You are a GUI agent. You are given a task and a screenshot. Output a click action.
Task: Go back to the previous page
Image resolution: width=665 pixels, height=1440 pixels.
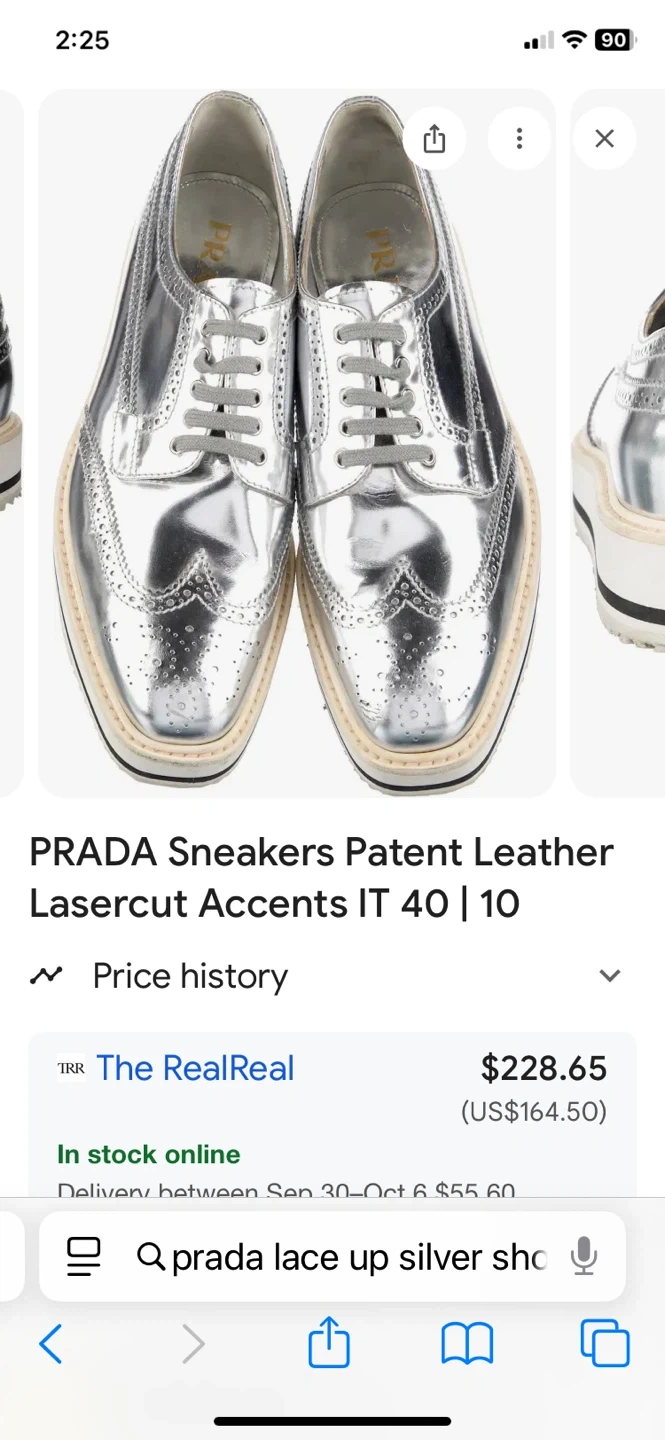[51, 1345]
